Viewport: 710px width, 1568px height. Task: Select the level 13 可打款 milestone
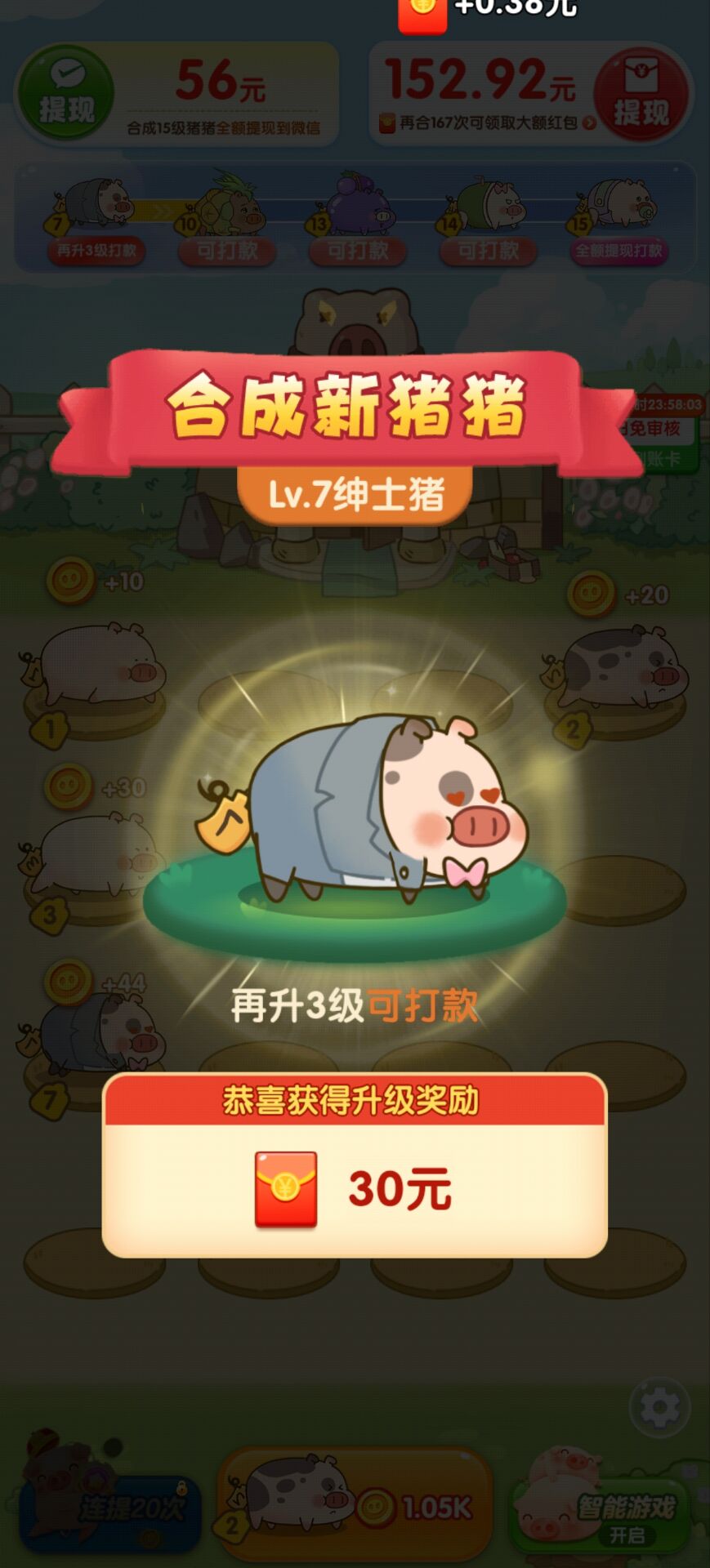pyautogui.click(x=358, y=250)
